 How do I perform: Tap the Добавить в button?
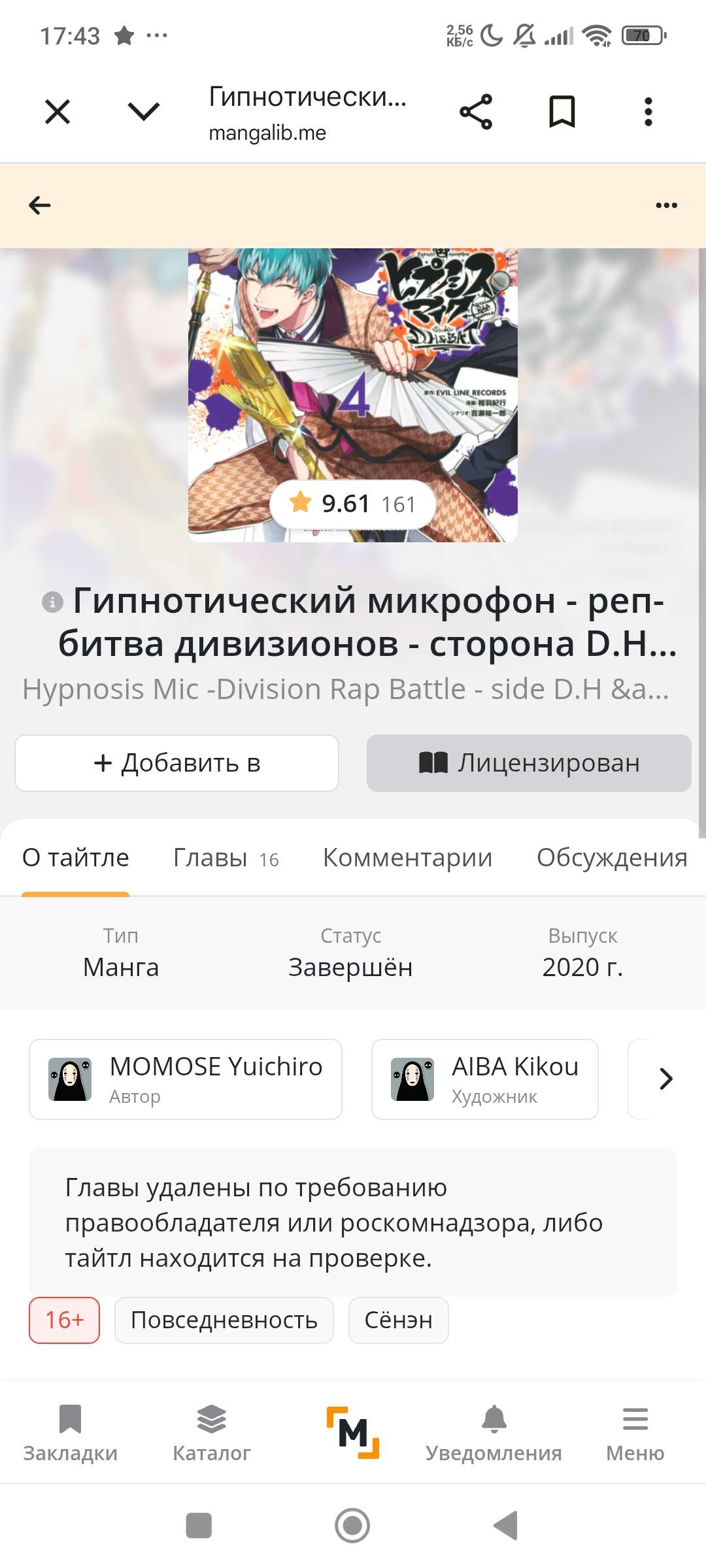click(x=176, y=763)
